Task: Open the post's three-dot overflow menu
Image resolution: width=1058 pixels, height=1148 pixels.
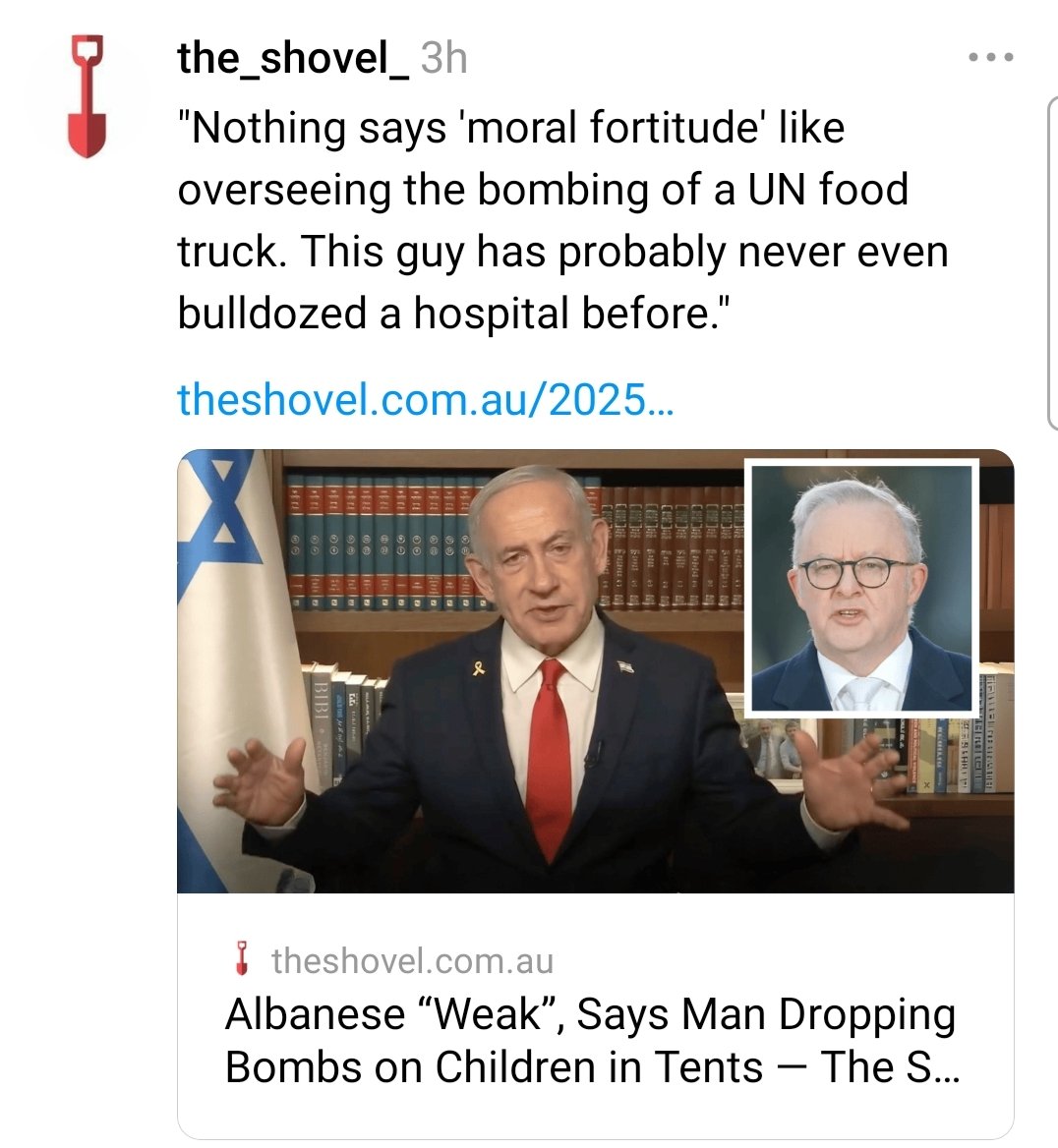Action: (990, 58)
